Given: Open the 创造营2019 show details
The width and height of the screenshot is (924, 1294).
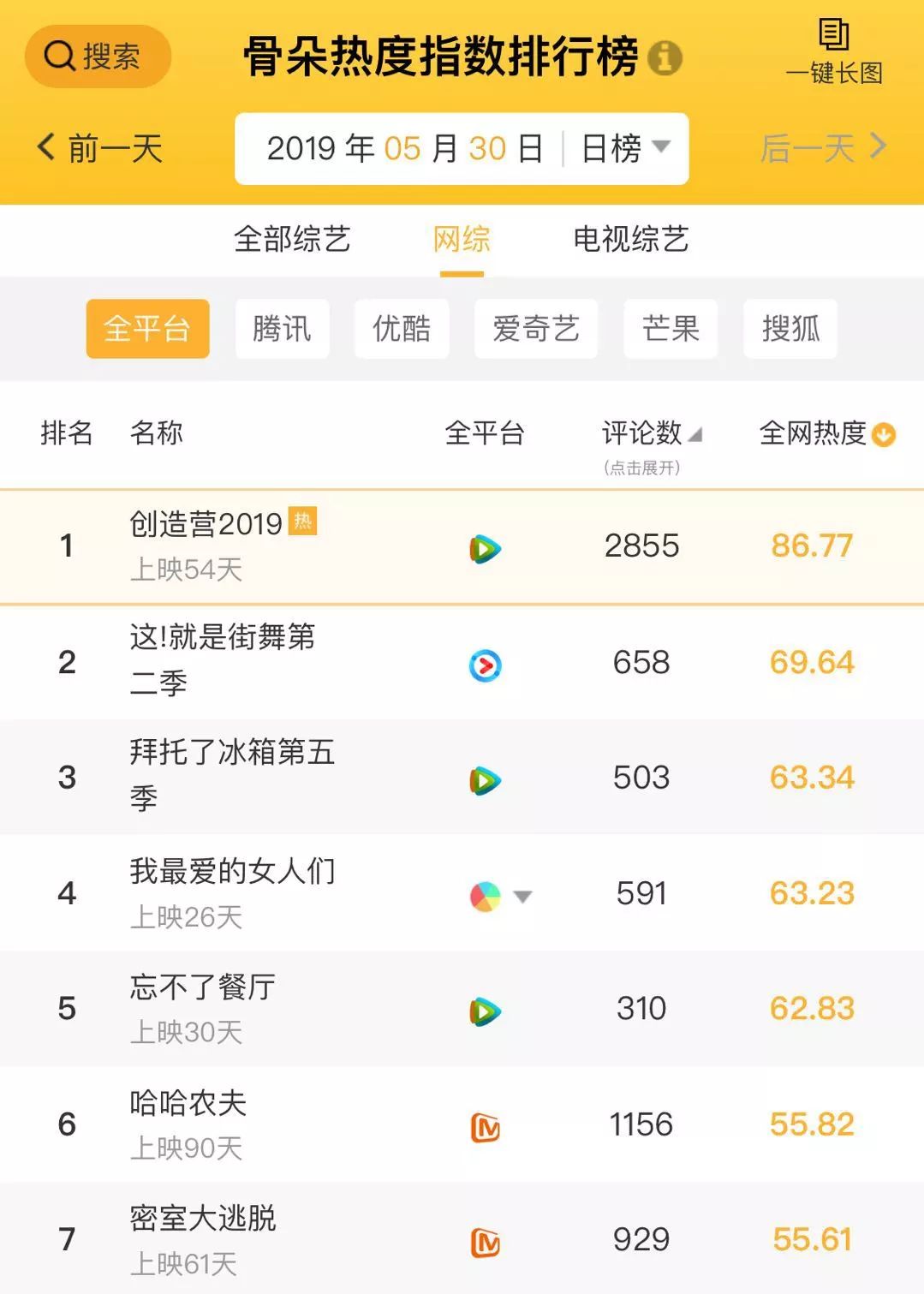Looking at the screenshot, I should click(x=206, y=524).
